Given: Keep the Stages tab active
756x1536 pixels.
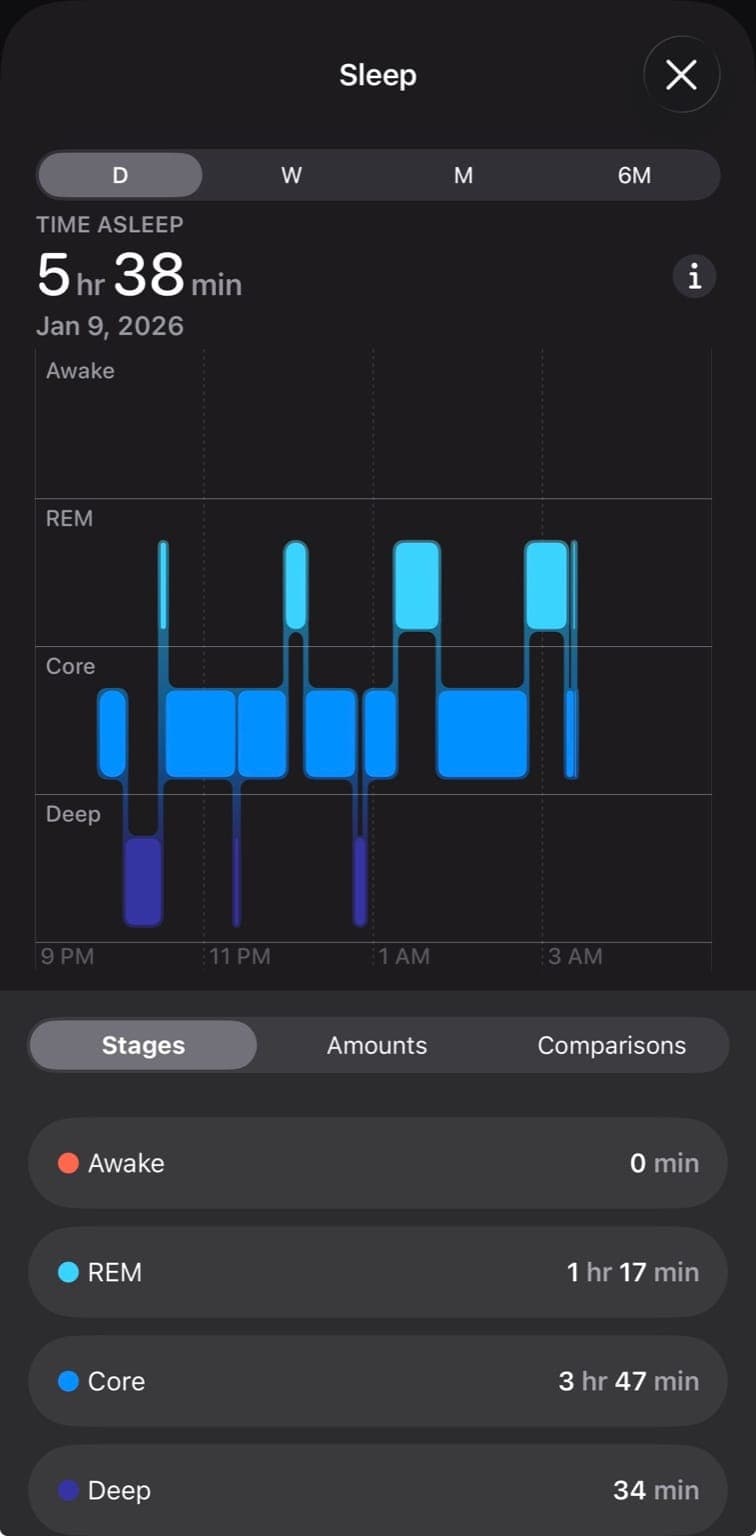Looking at the screenshot, I should (x=142, y=1045).
